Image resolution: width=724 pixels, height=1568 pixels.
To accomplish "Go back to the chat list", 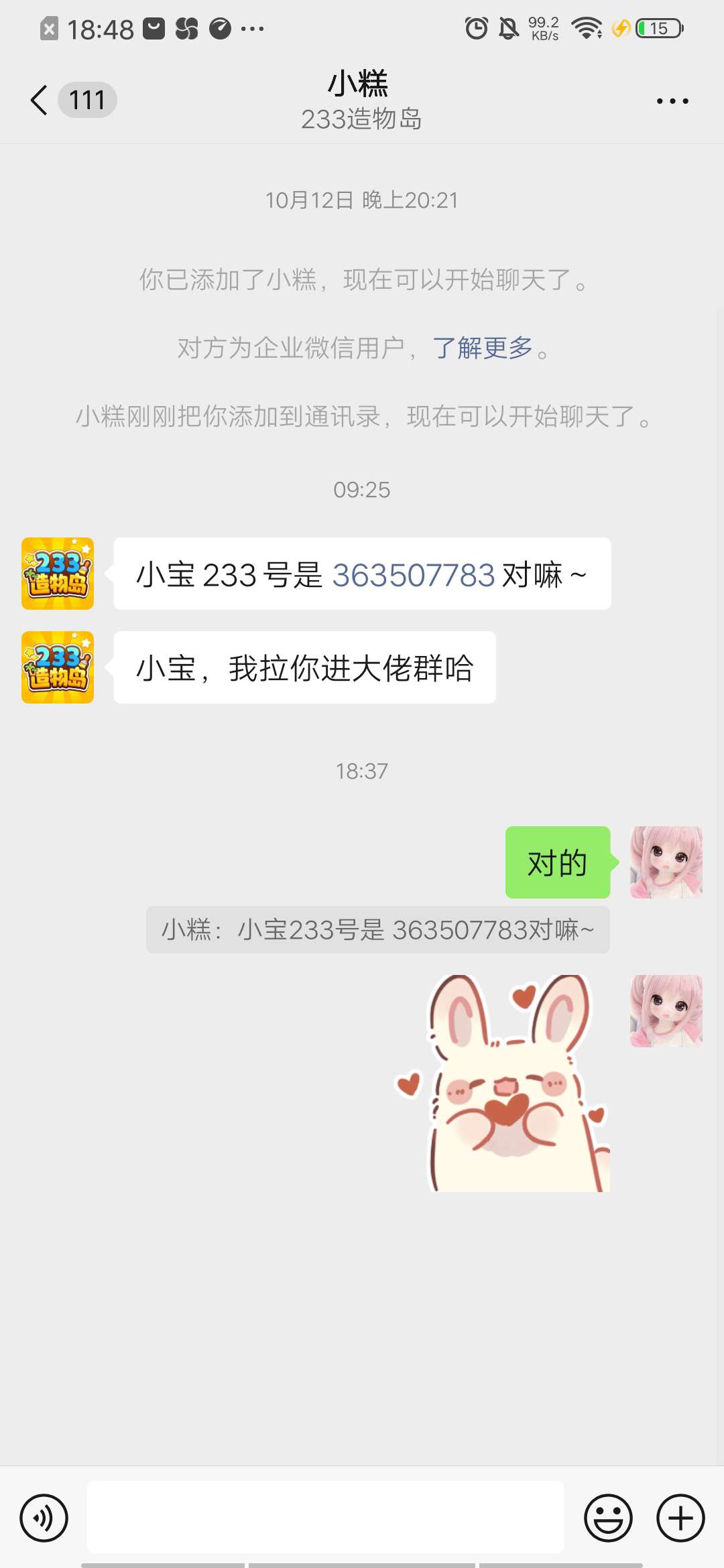I will tap(40, 101).
